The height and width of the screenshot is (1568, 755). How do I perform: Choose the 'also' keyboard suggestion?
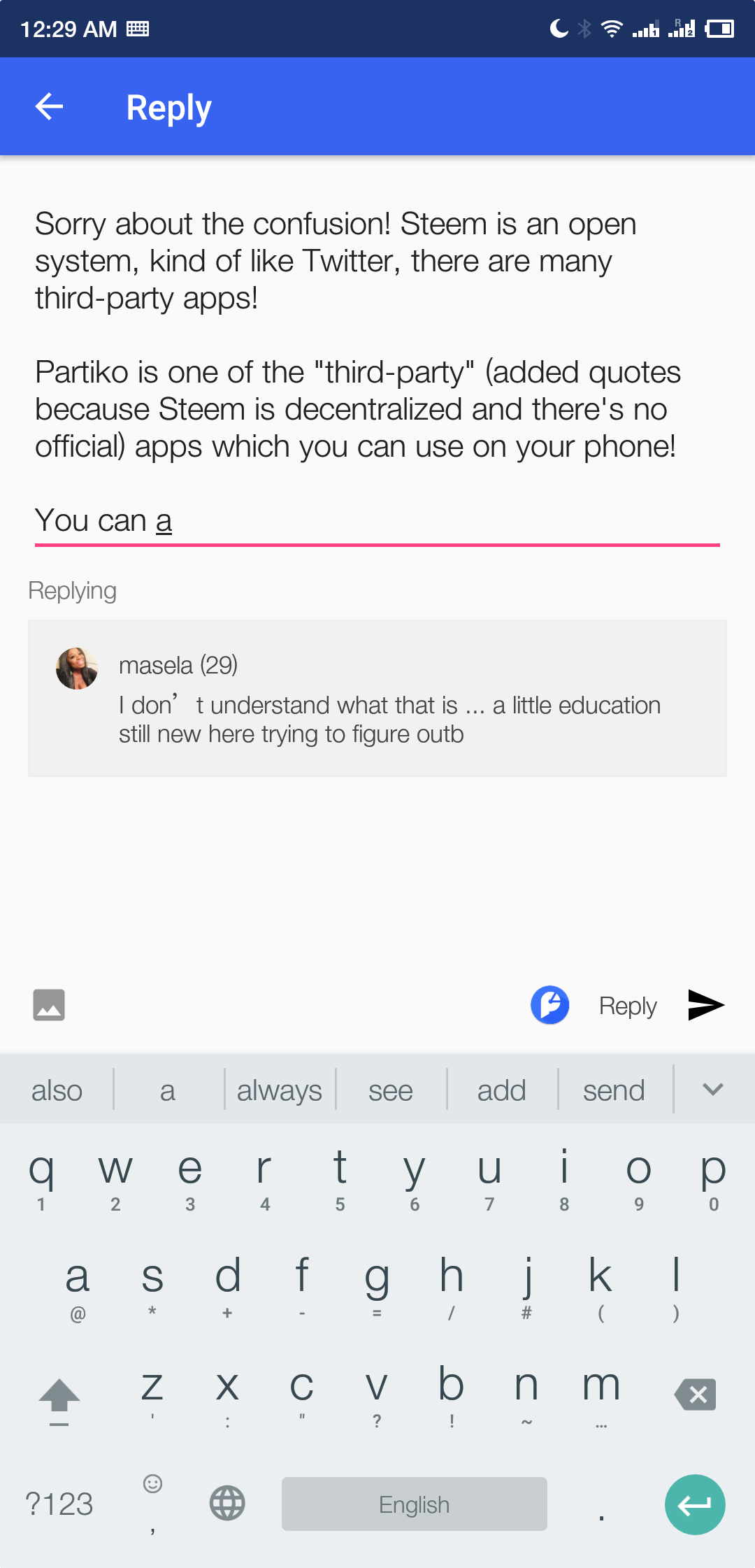click(x=57, y=1090)
